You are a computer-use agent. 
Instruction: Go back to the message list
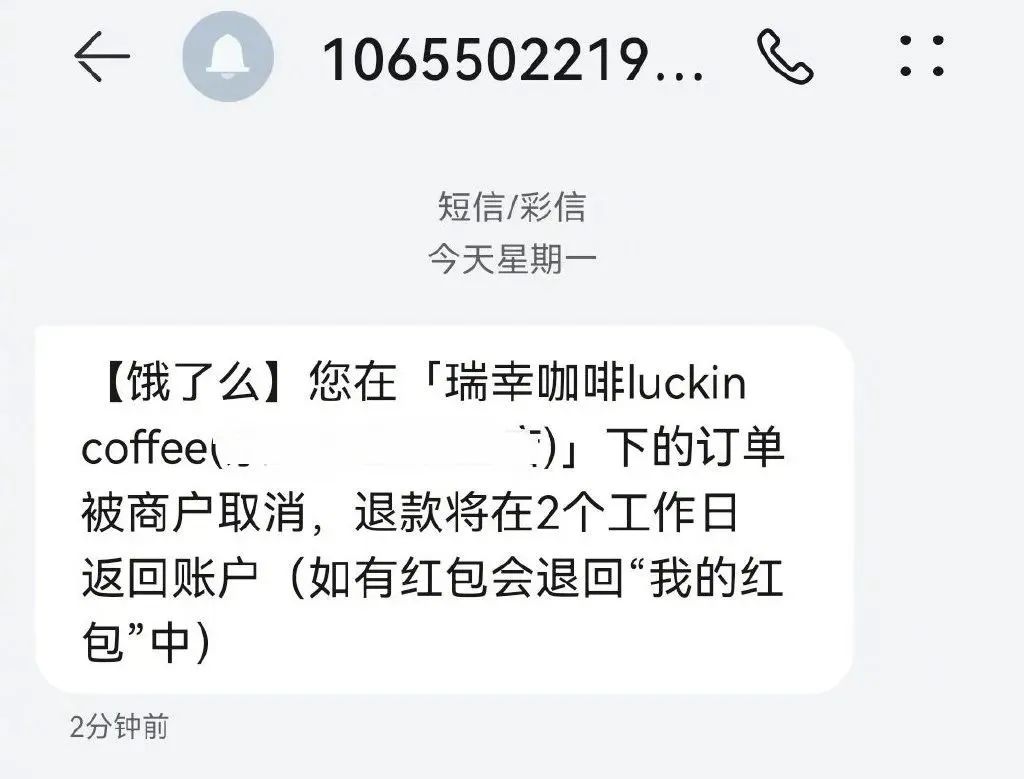(x=102, y=58)
